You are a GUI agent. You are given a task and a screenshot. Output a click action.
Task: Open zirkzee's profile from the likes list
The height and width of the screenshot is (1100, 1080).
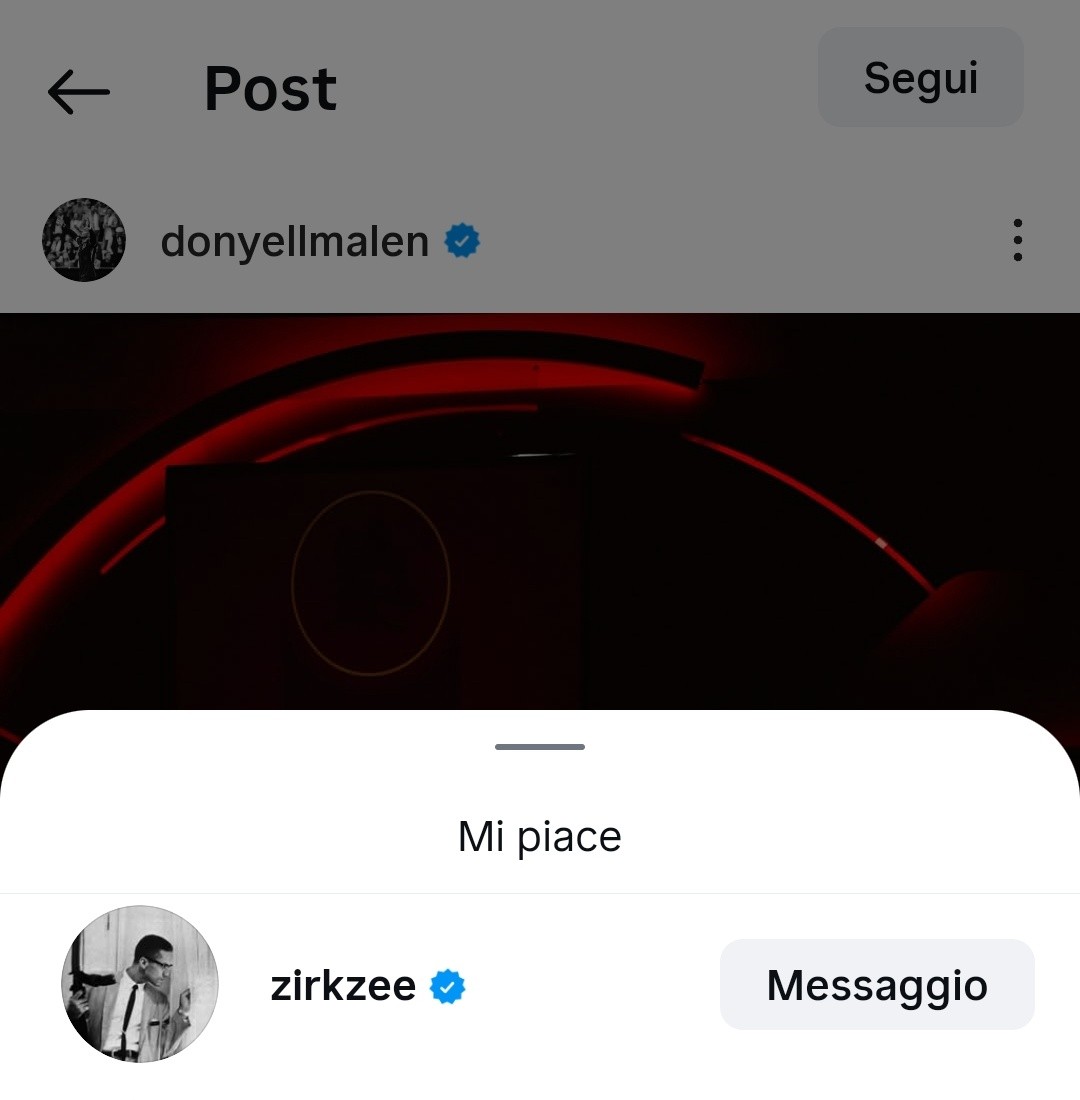coord(343,986)
